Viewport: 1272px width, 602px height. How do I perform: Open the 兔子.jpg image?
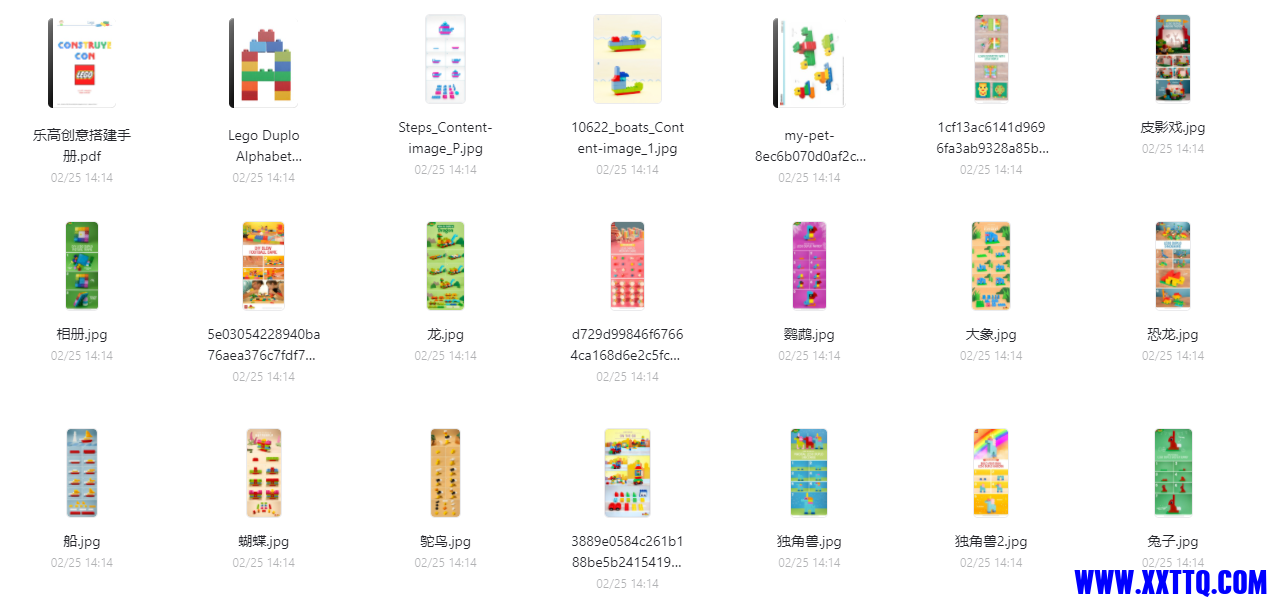pyautogui.click(x=1173, y=473)
